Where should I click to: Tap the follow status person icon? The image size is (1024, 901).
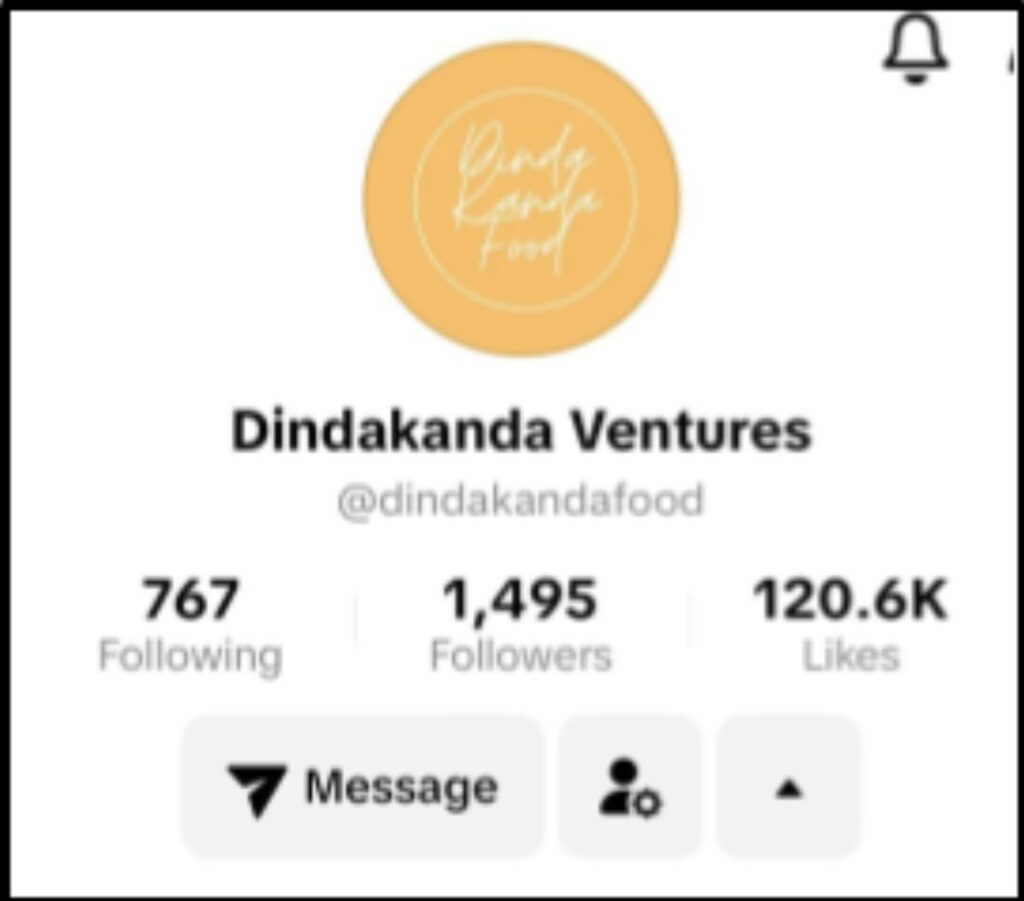tap(630, 787)
